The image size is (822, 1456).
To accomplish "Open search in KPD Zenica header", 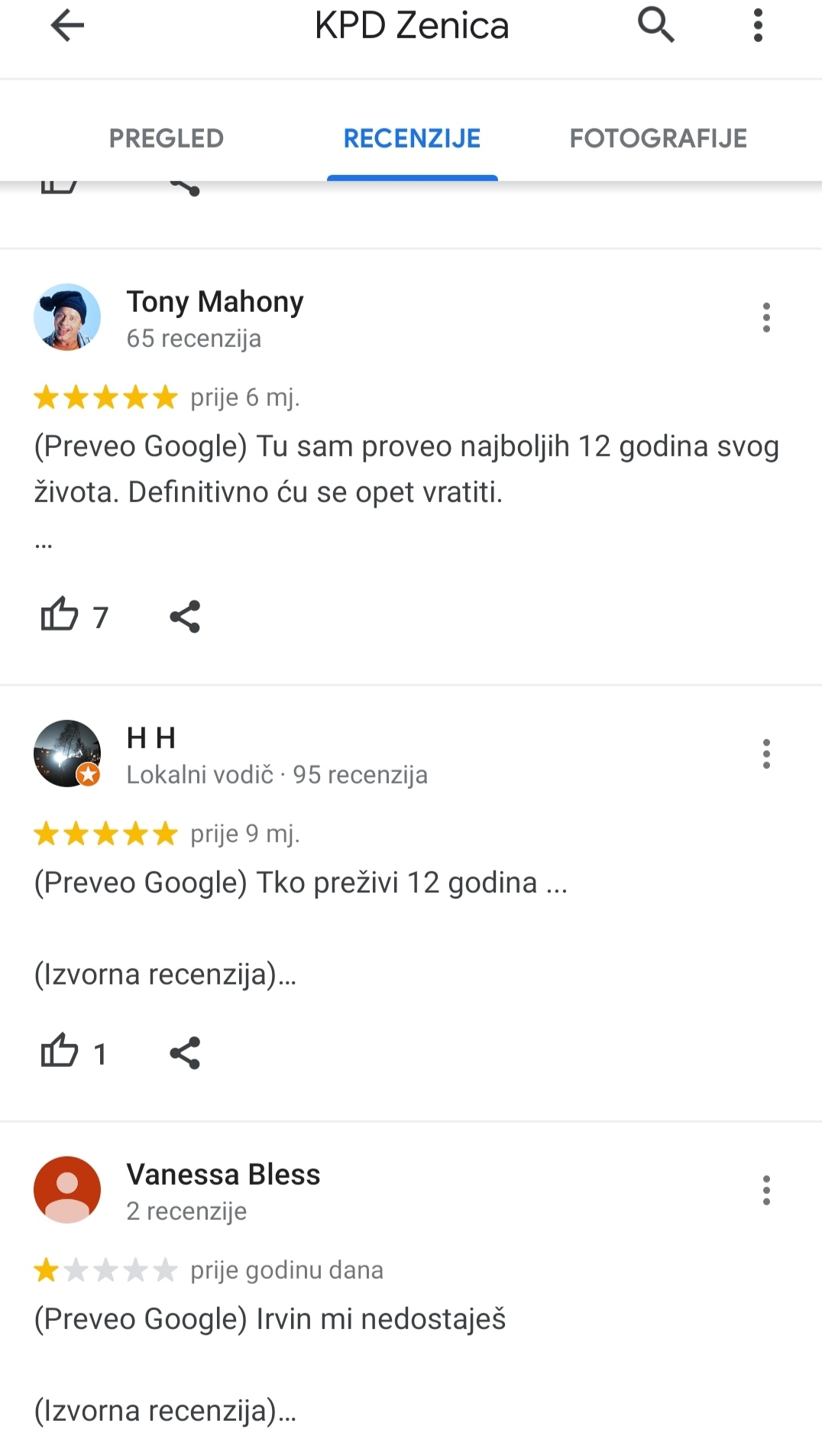I will tap(655, 25).
